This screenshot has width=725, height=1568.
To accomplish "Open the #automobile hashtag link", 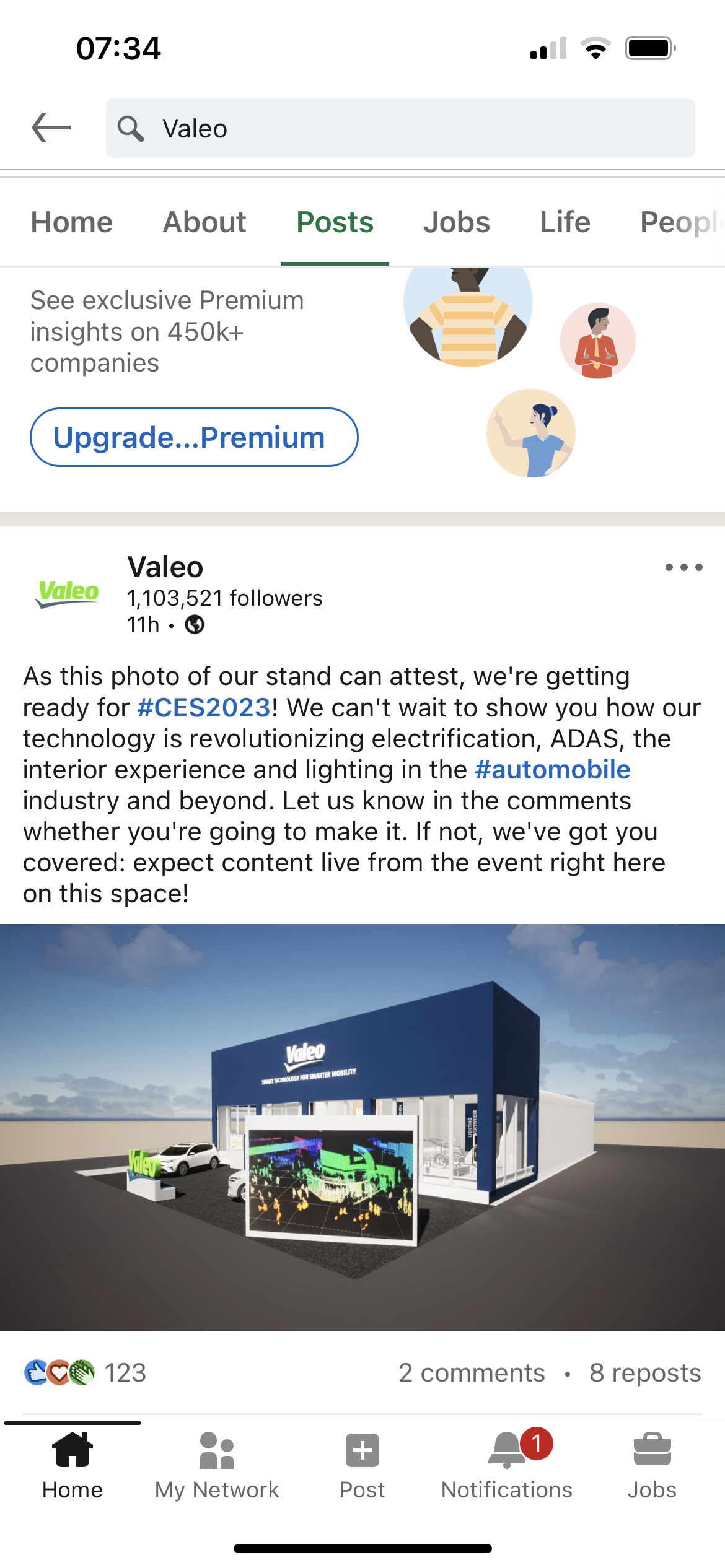I will coord(552,770).
